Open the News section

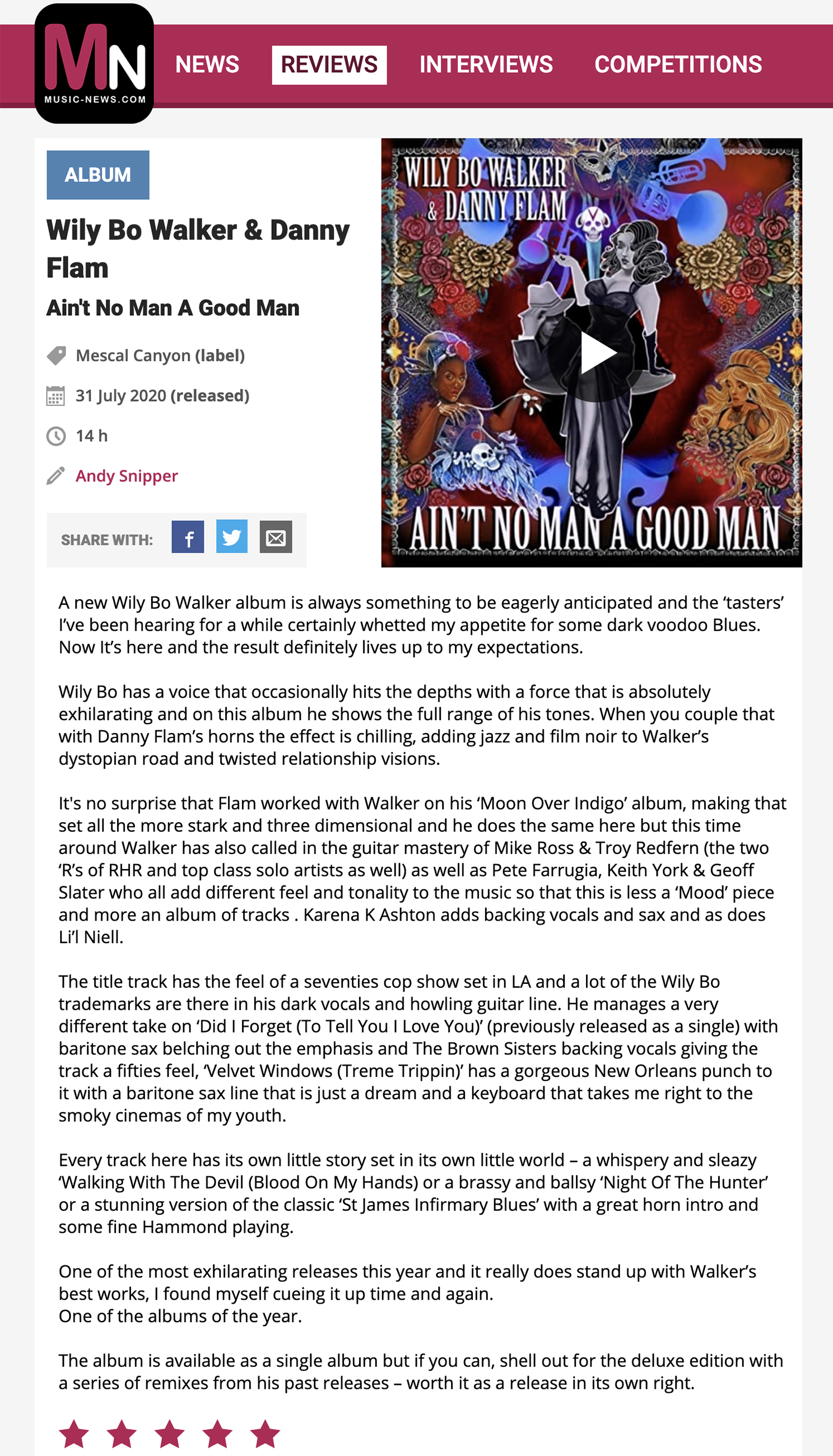point(207,64)
